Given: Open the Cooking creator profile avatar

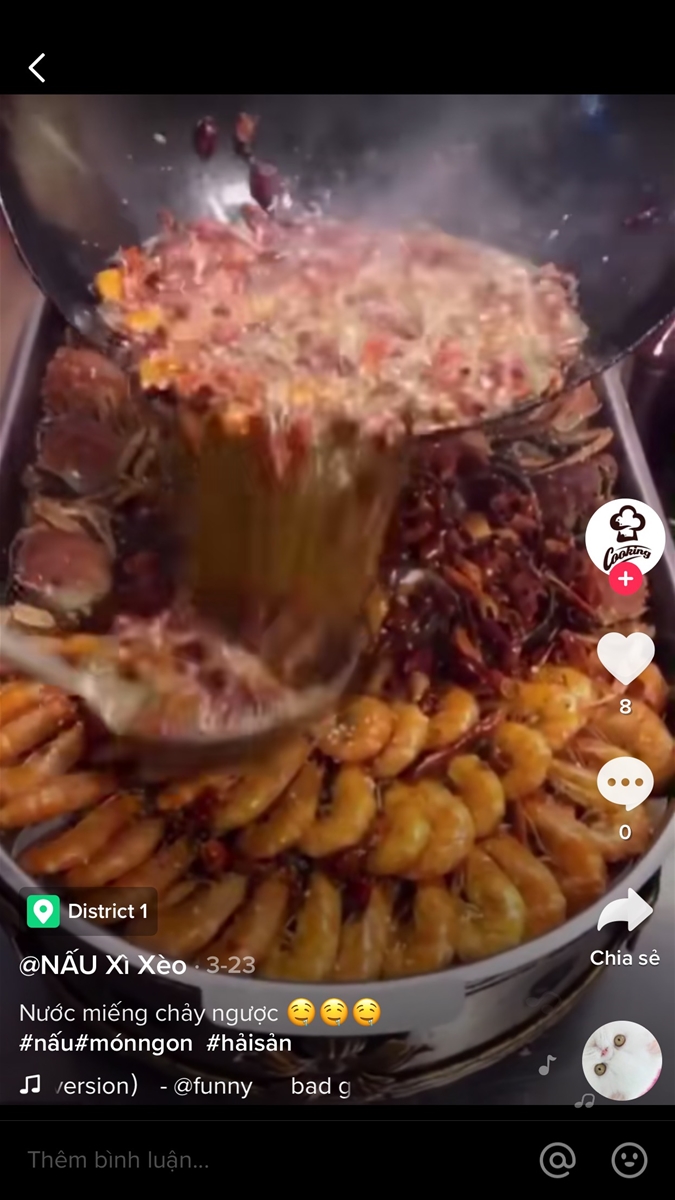Looking at the screenshot, I should tap(625, 537).
